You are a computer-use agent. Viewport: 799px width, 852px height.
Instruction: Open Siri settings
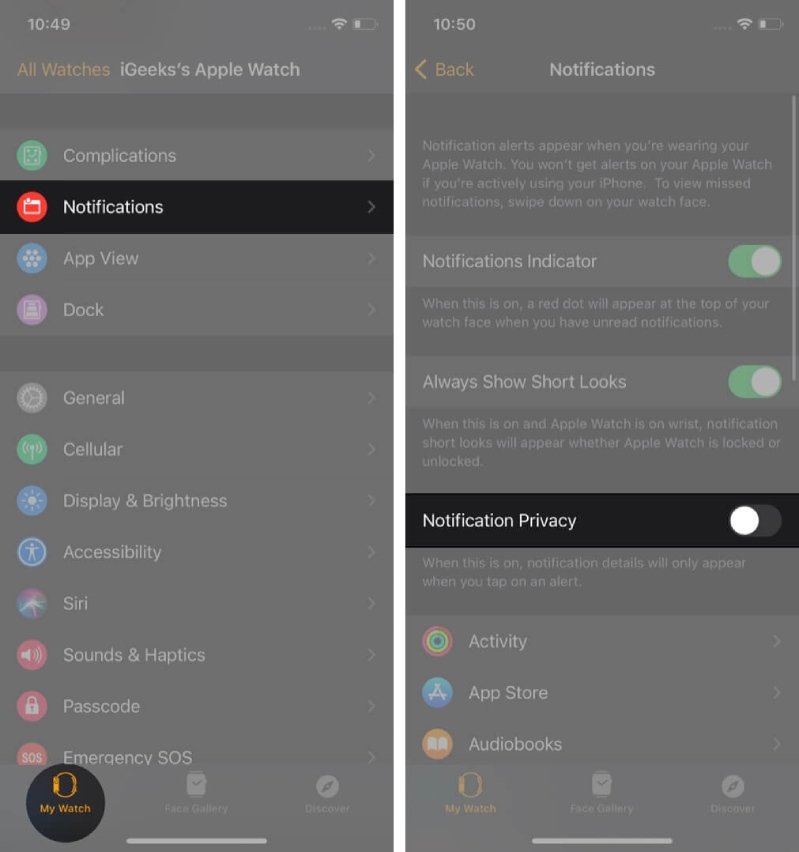196,604
